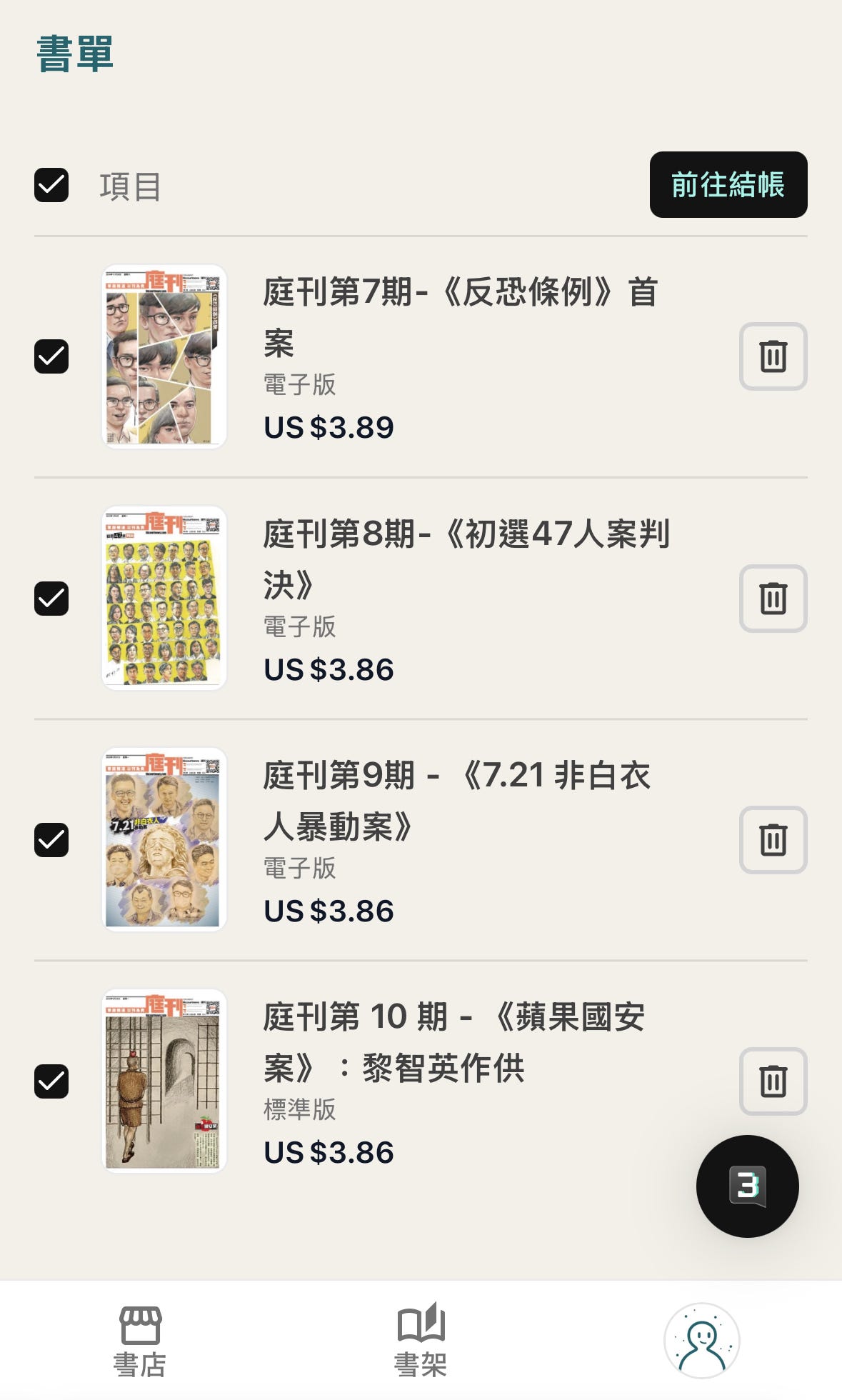Delete 庭刊第7期 from the list

coord(773,356)
